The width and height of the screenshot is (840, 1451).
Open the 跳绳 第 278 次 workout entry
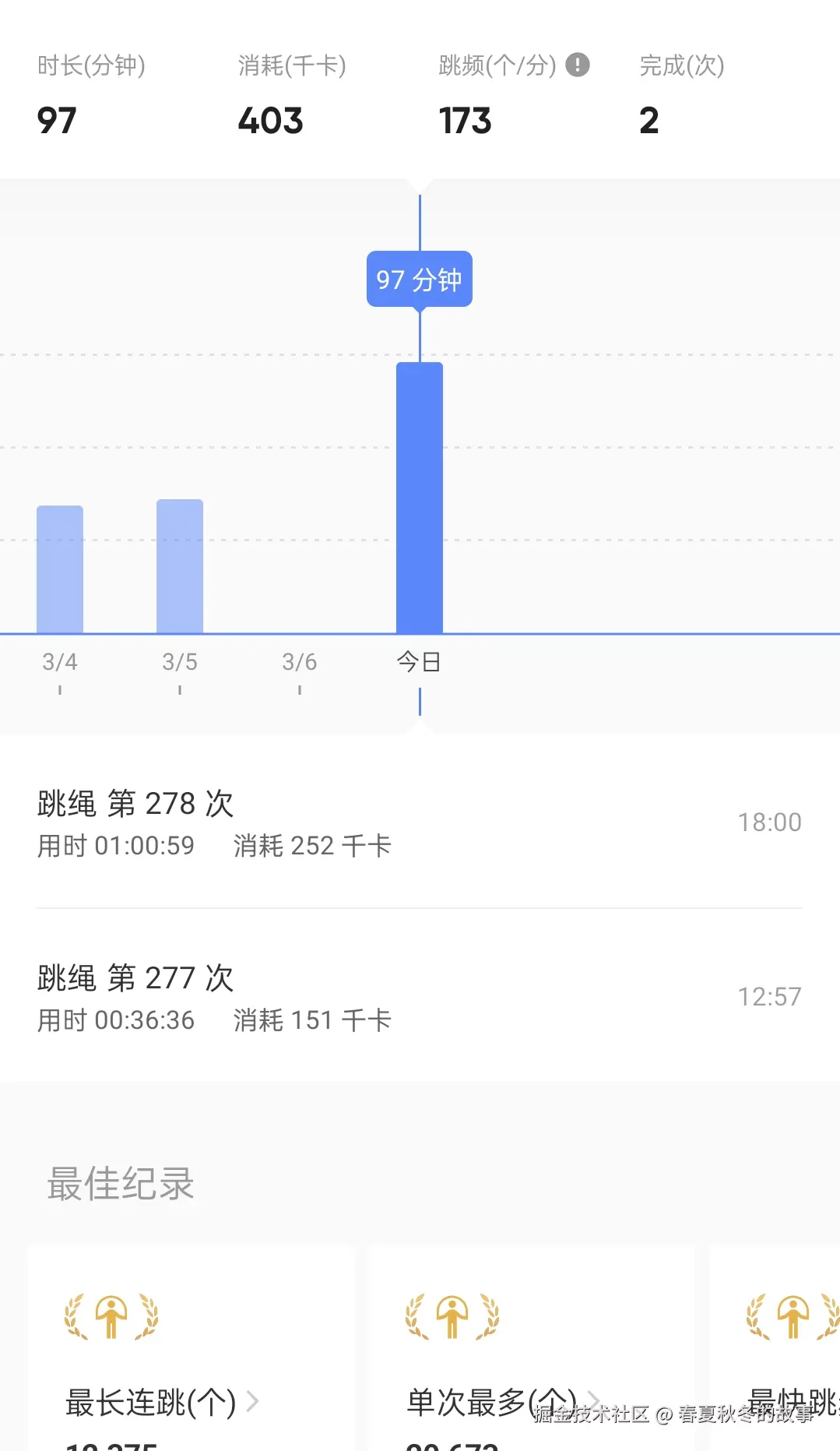420,822
